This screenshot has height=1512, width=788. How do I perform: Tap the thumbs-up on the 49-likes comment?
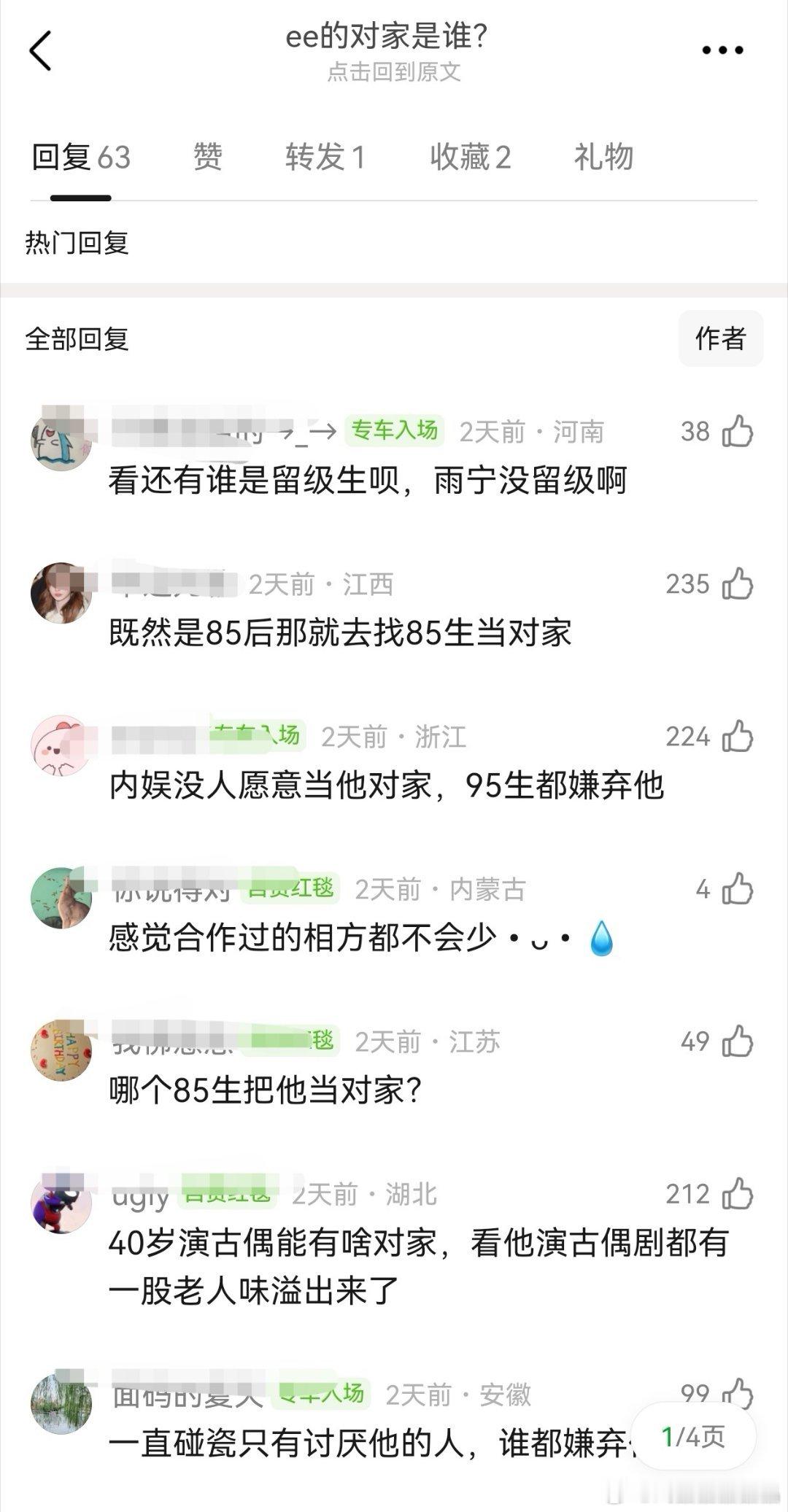(x=739, y=1043)
